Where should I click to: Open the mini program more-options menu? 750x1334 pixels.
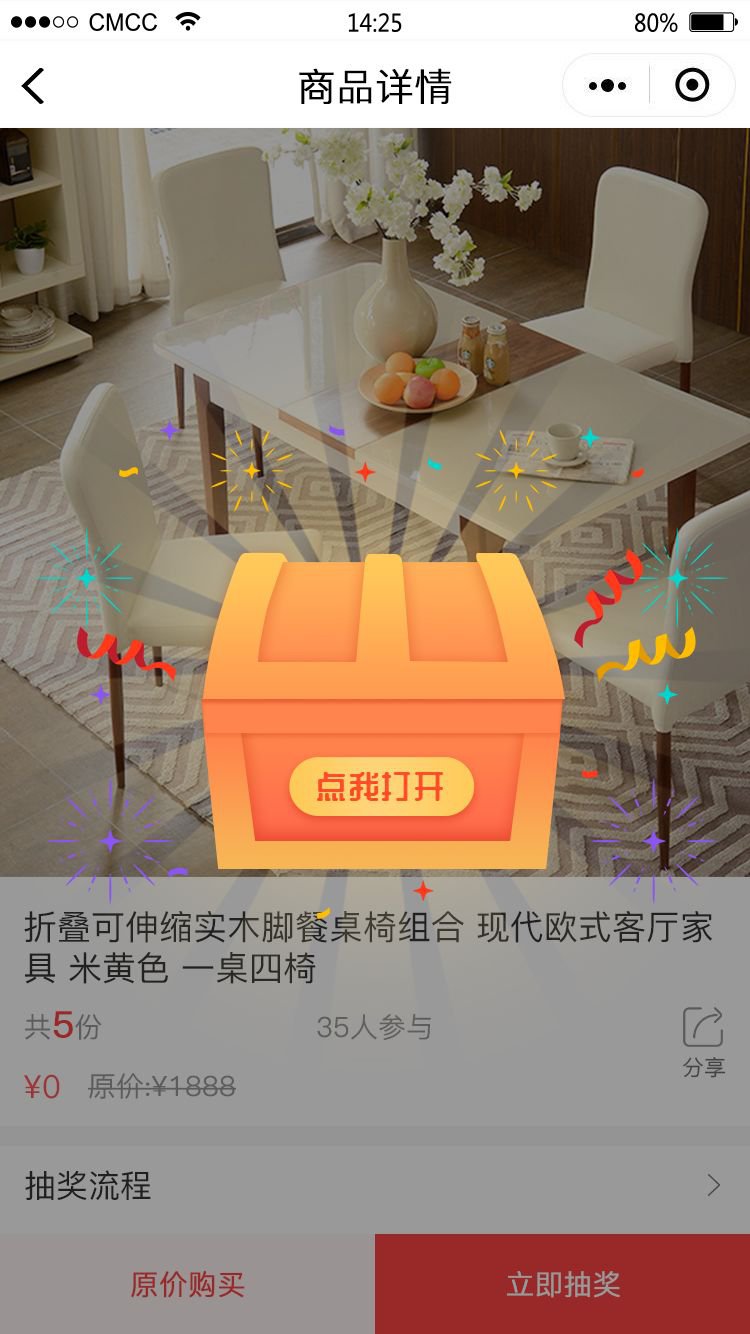(607, 86)
